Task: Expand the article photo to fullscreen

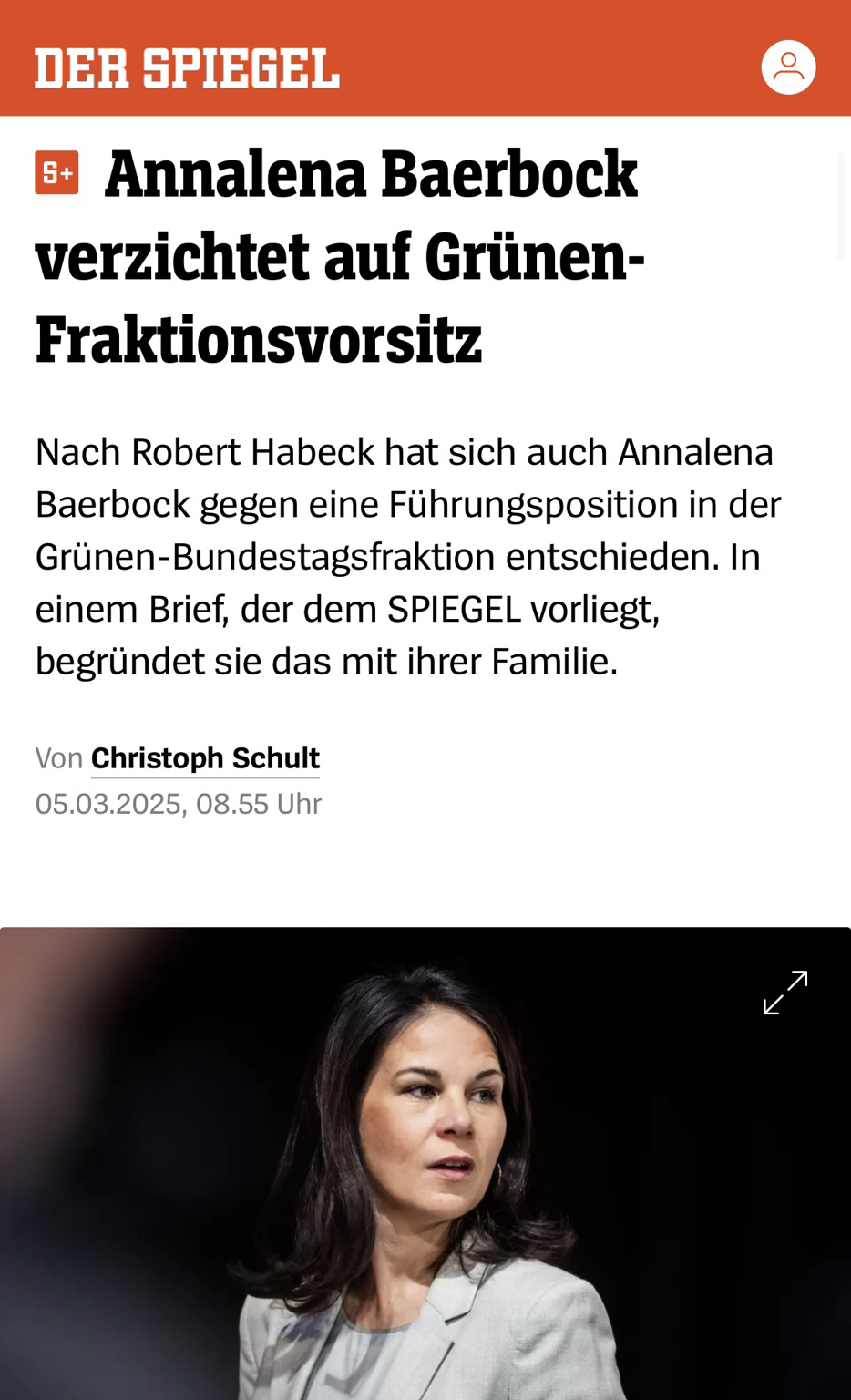Action: (784, 993)
